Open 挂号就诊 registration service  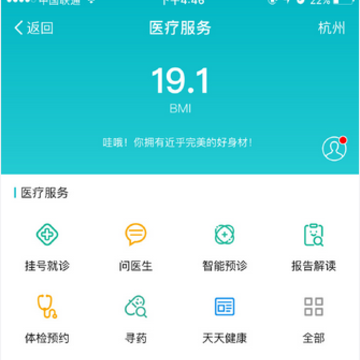tap(47, 248)
